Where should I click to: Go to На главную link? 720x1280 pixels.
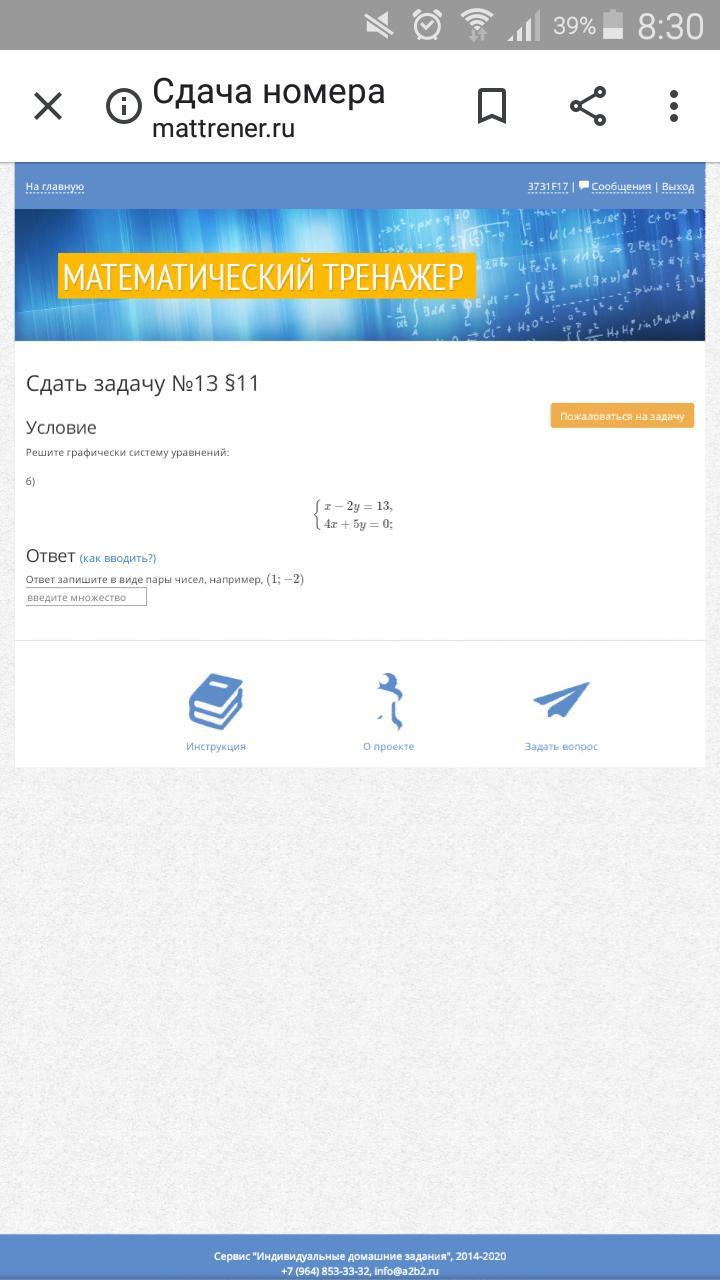(55, 187)
